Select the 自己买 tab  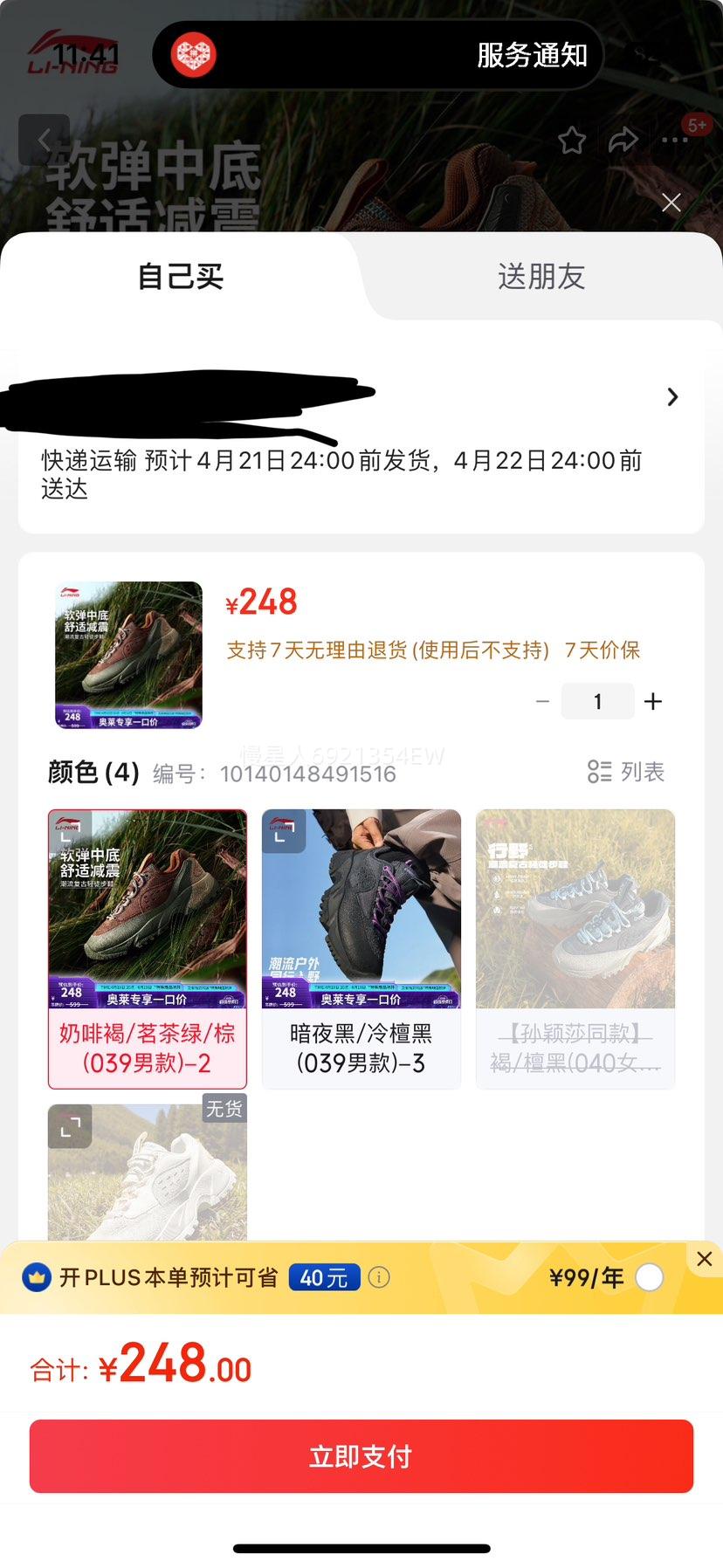pyautogui.click(x=181, y=277)
